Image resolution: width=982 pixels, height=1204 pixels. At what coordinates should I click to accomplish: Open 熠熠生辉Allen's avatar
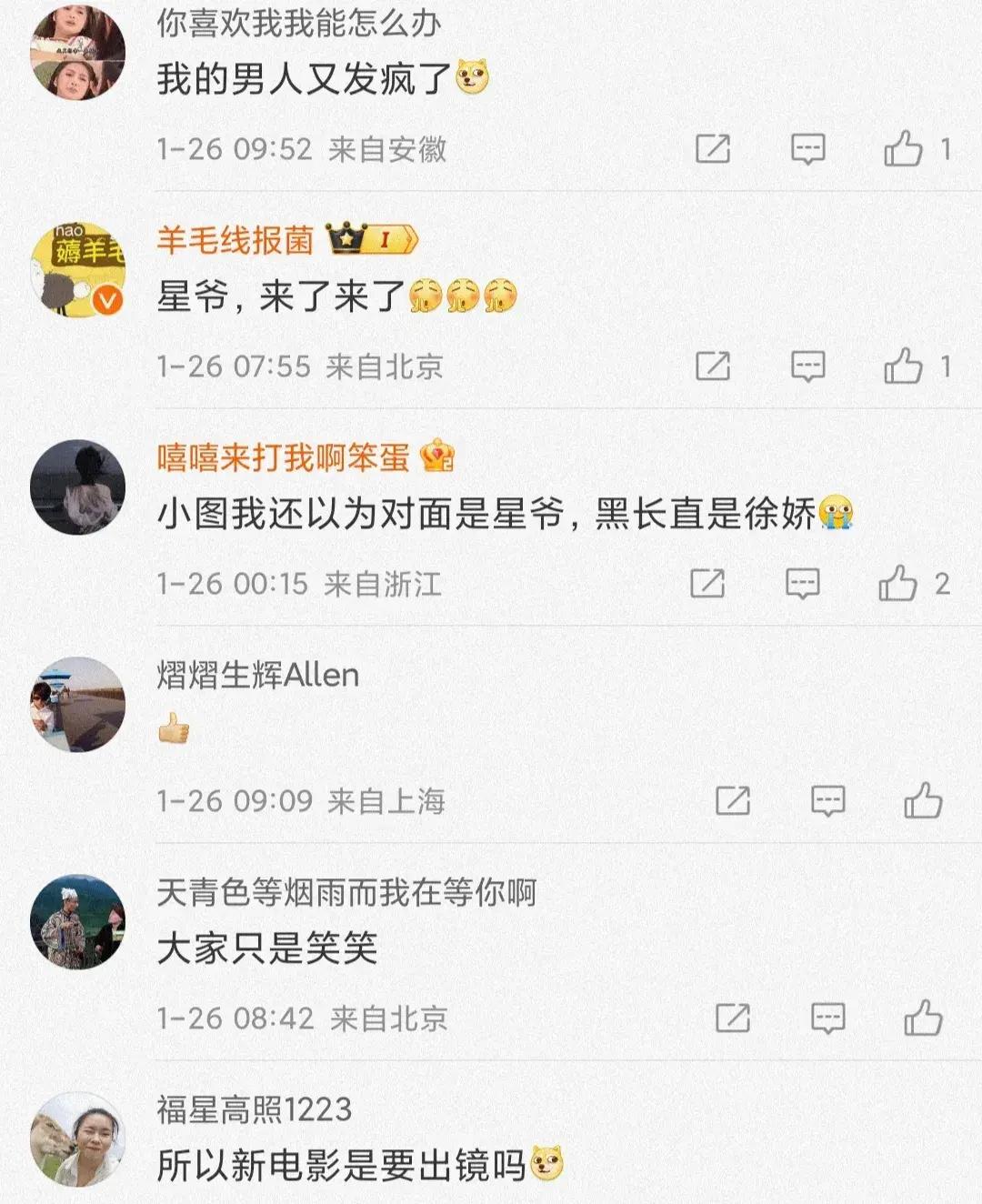coord(77,705)
